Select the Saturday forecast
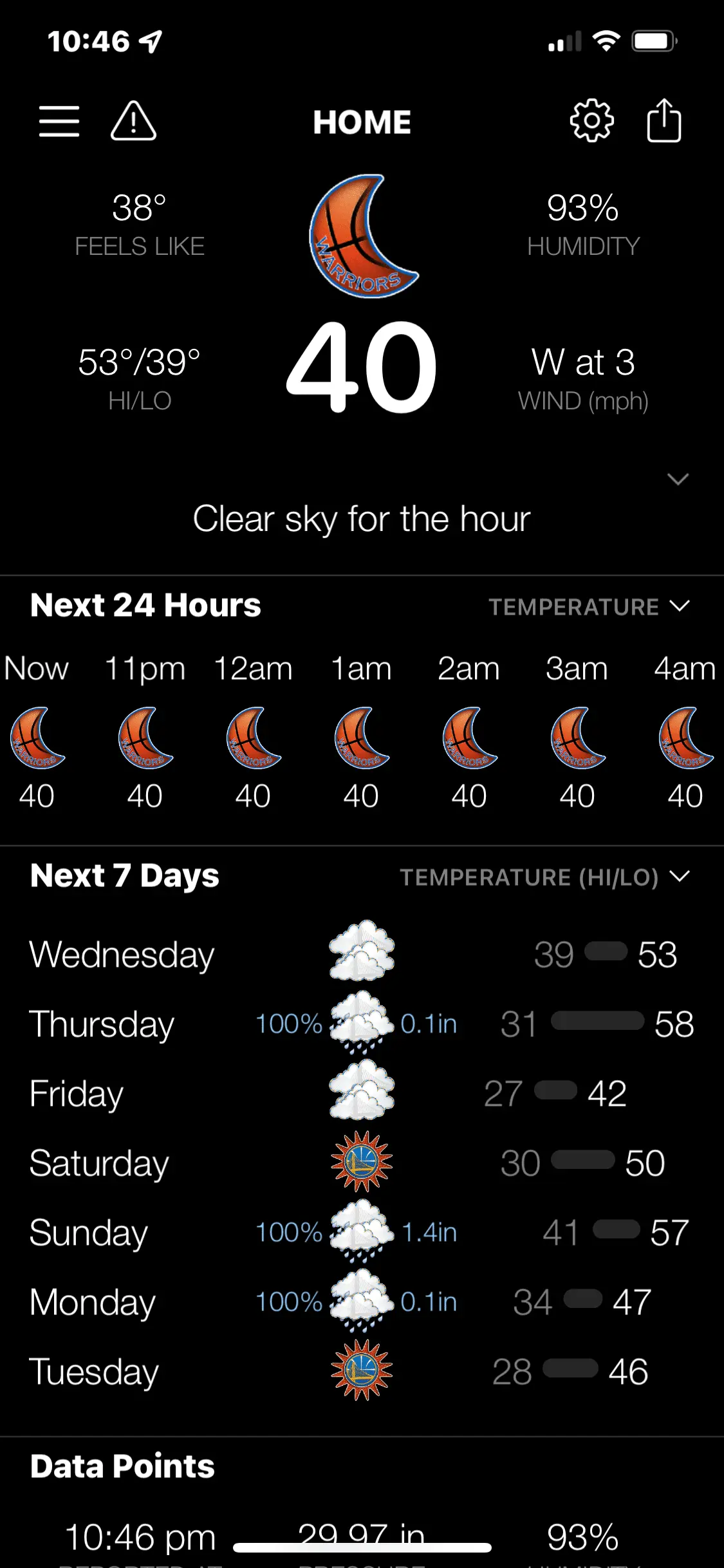The height and width of the screenshot is (1568, 724). tap(360, 1162)
